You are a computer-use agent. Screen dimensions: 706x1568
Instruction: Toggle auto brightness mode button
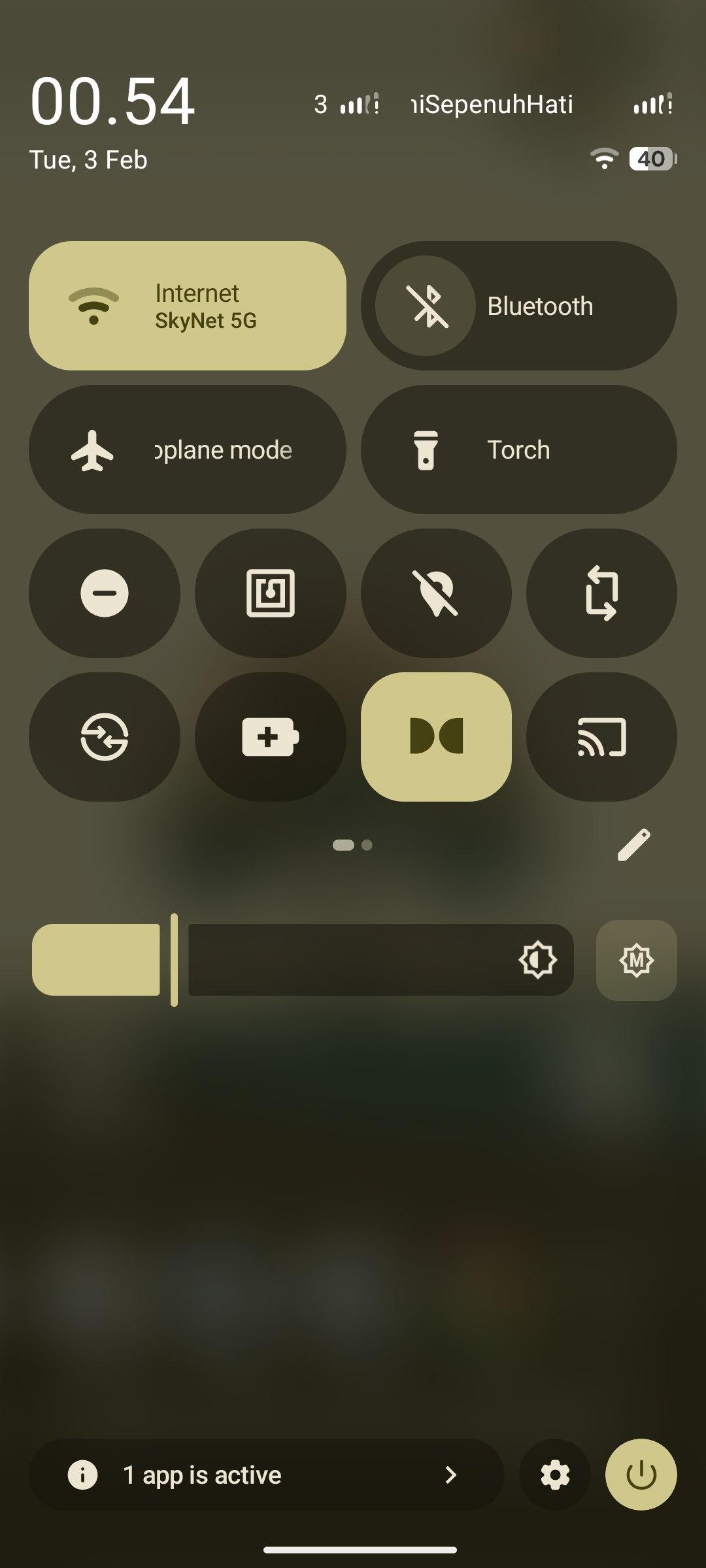coord(636,960)
